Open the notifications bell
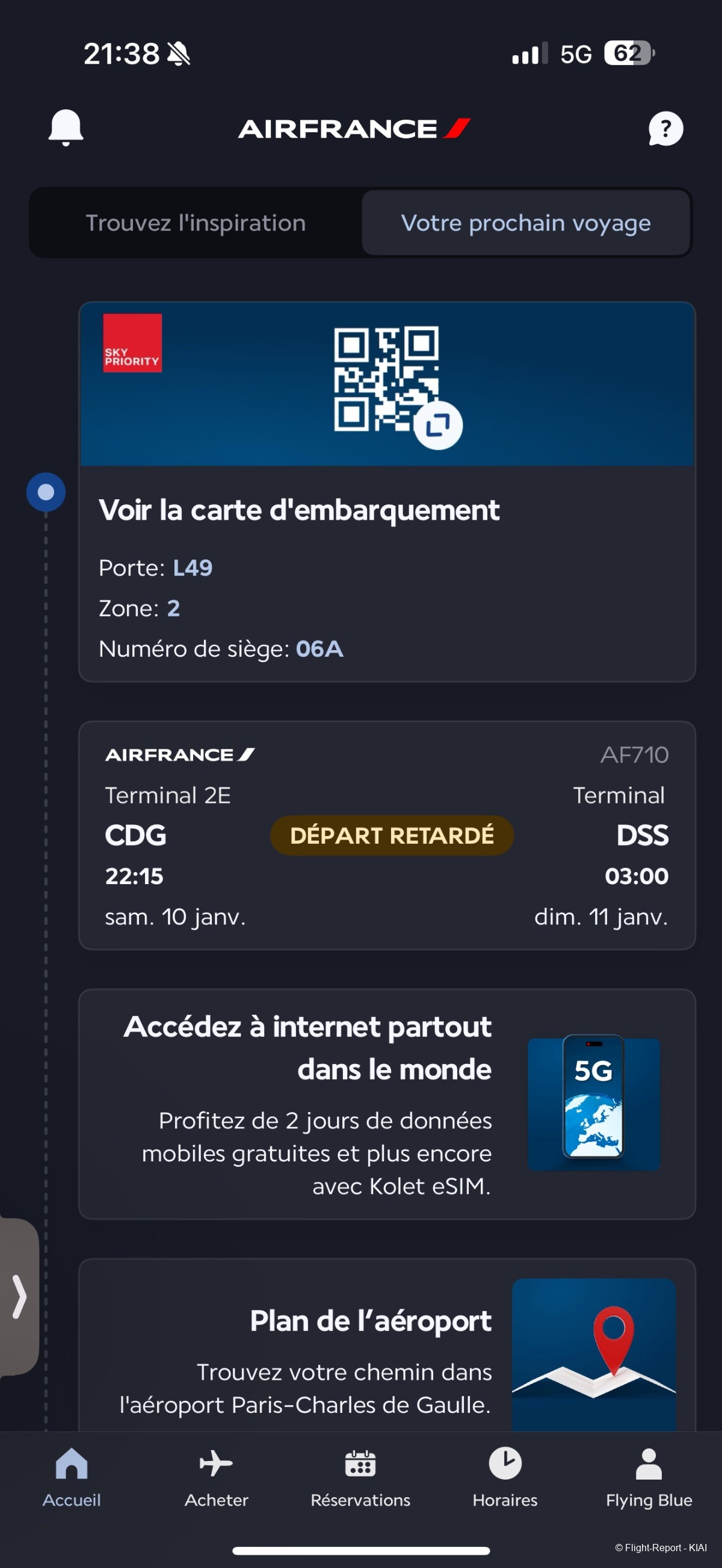Screen dimensions: 722x1568 [x=66, y=128]
